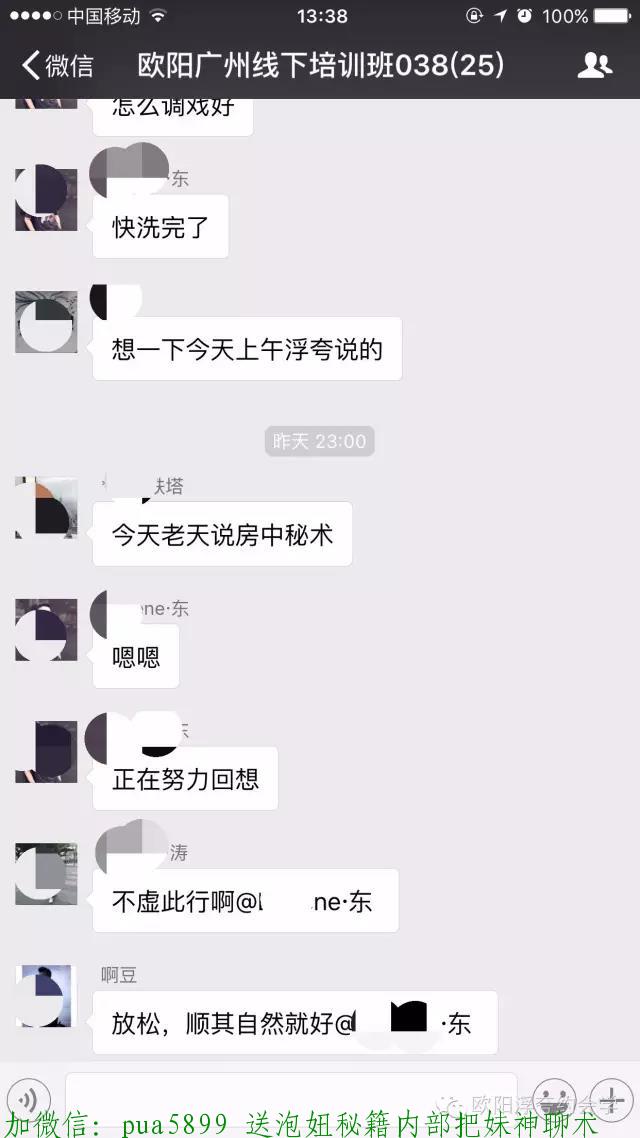
Task: Open avatar beside 想一下今天上午浮夸说的 message
Action: [46, 322]
